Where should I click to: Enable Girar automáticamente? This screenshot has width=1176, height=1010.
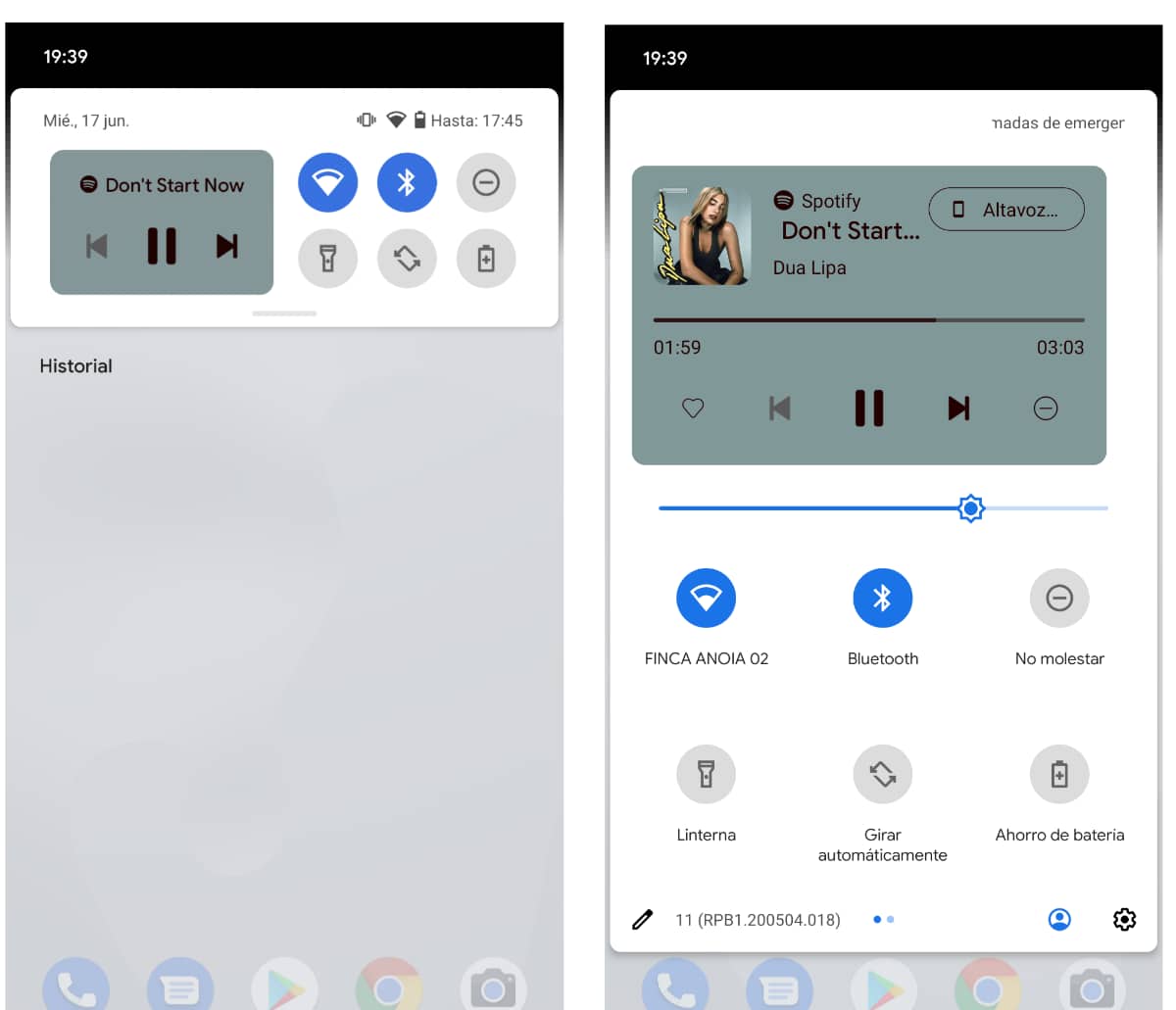click(x=882, y=774)
